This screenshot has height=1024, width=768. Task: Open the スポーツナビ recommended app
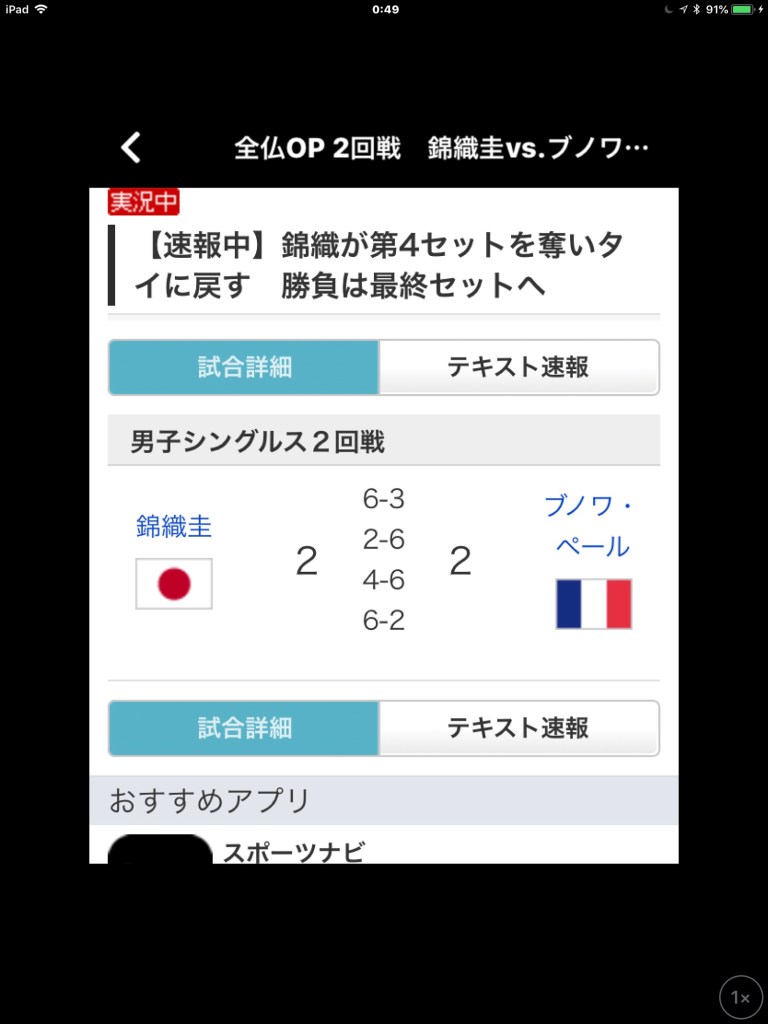(293, 851)
